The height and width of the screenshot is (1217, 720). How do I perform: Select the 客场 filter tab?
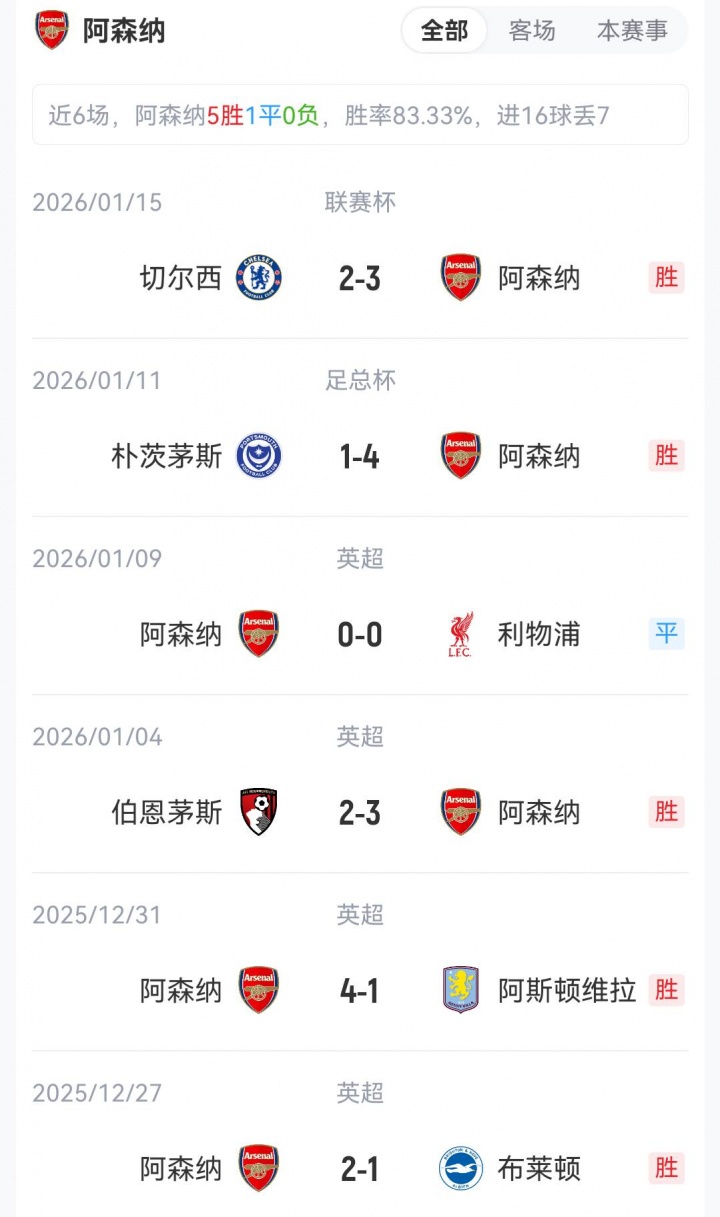coord(532,31)
